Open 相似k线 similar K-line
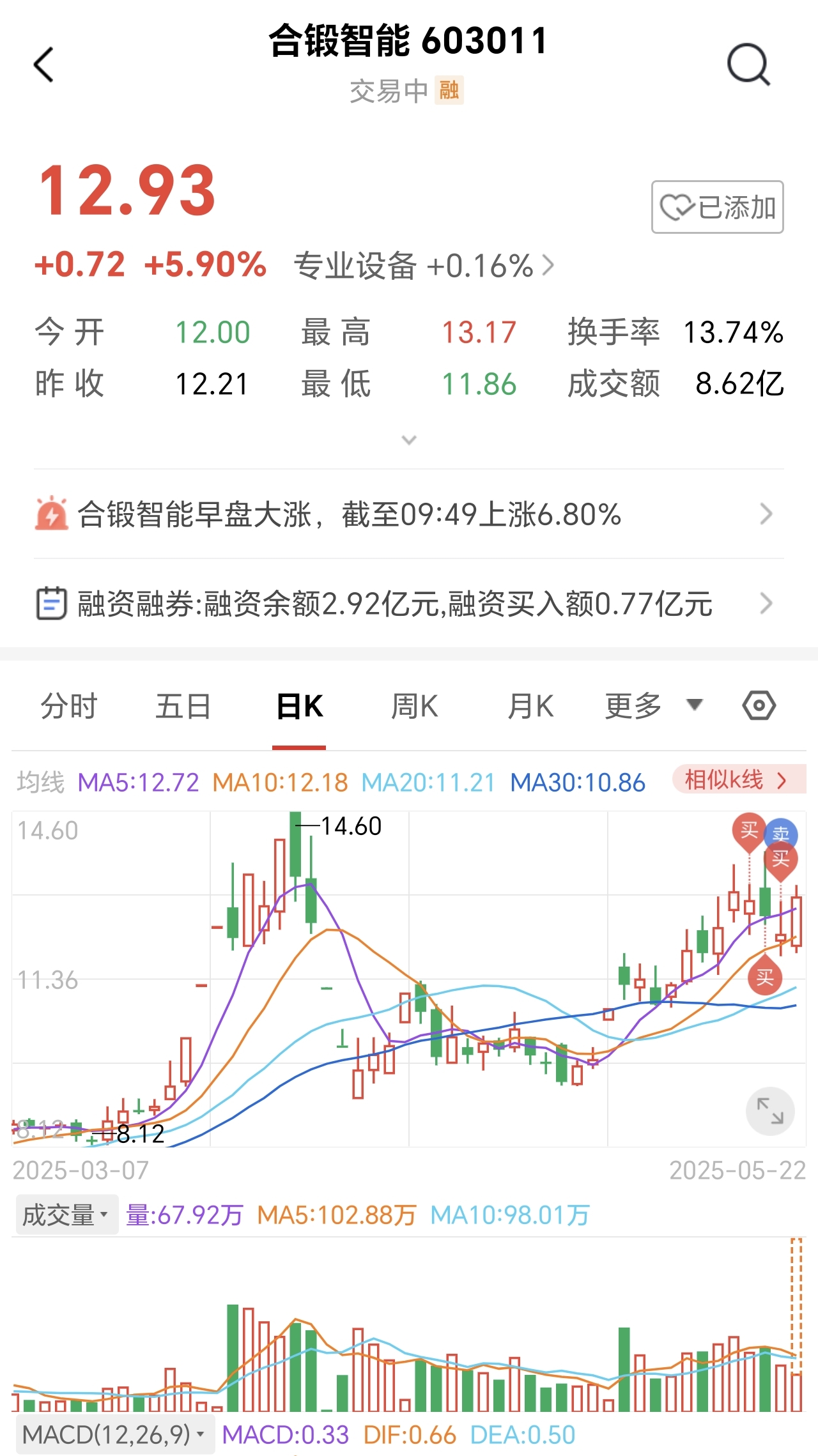The height and width of the screenshot is (1456, 818). 739,780
